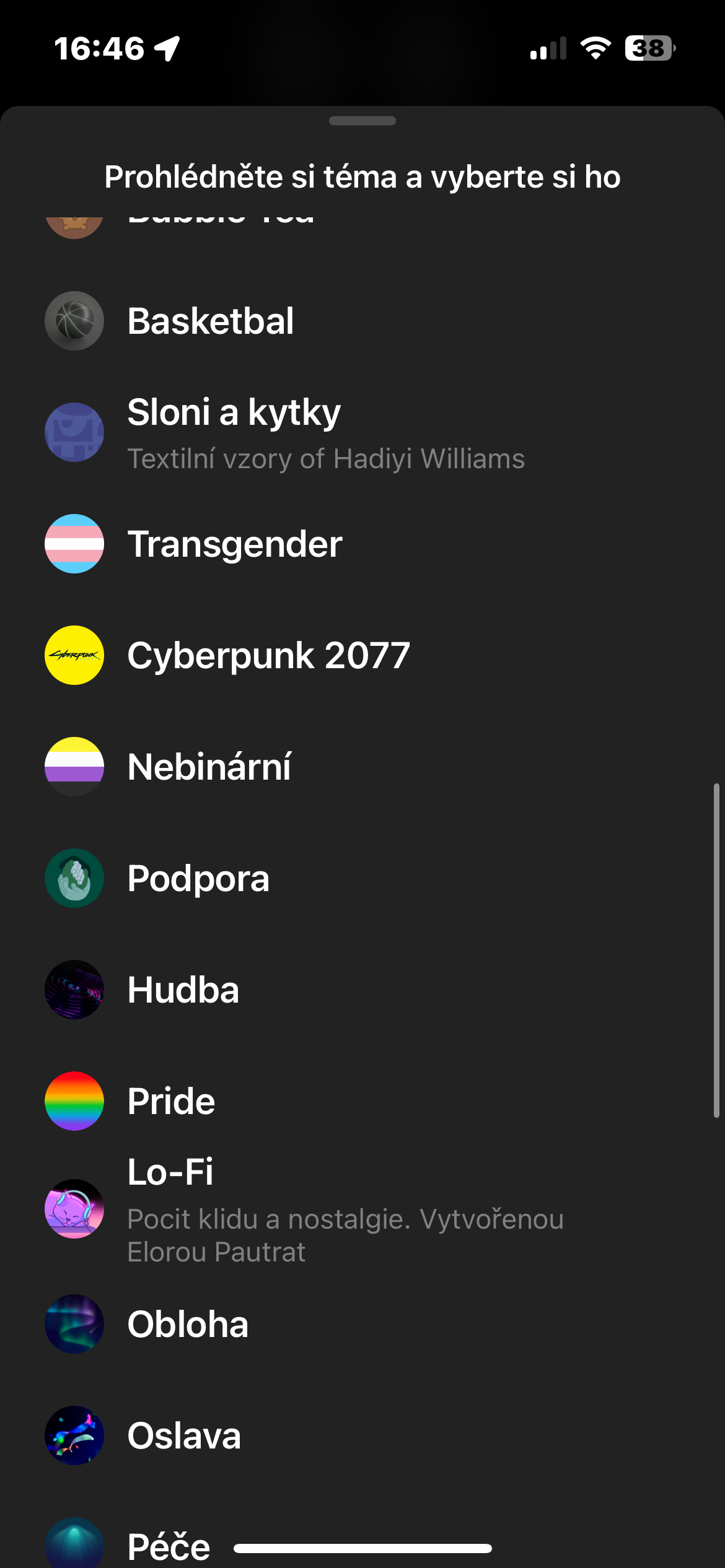Pick the Oslava theme
725x1568 pixels.
click(184, 1435)
